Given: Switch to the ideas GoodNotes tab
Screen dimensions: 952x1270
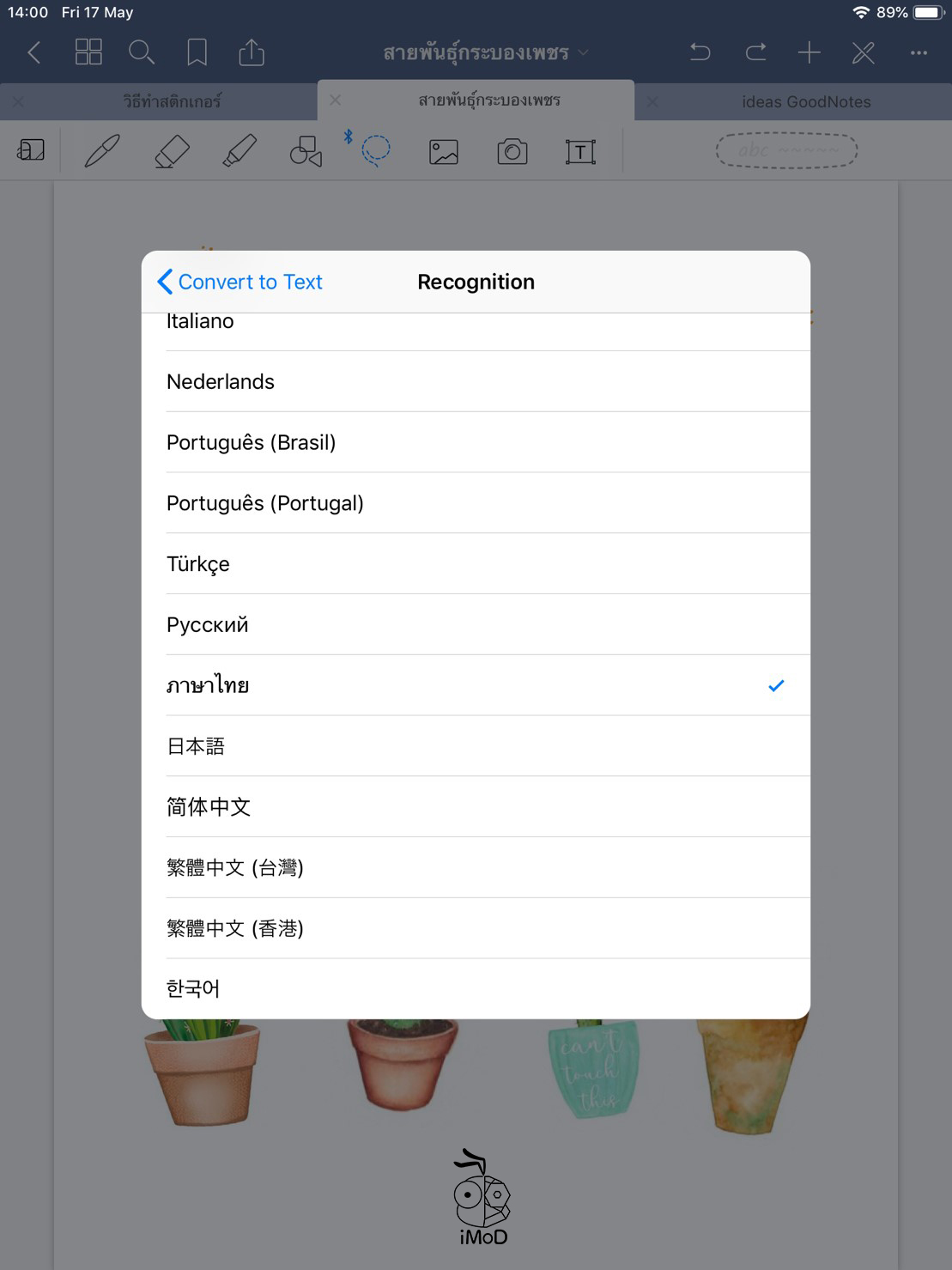Looking at the screenshot, I should 805,101.
